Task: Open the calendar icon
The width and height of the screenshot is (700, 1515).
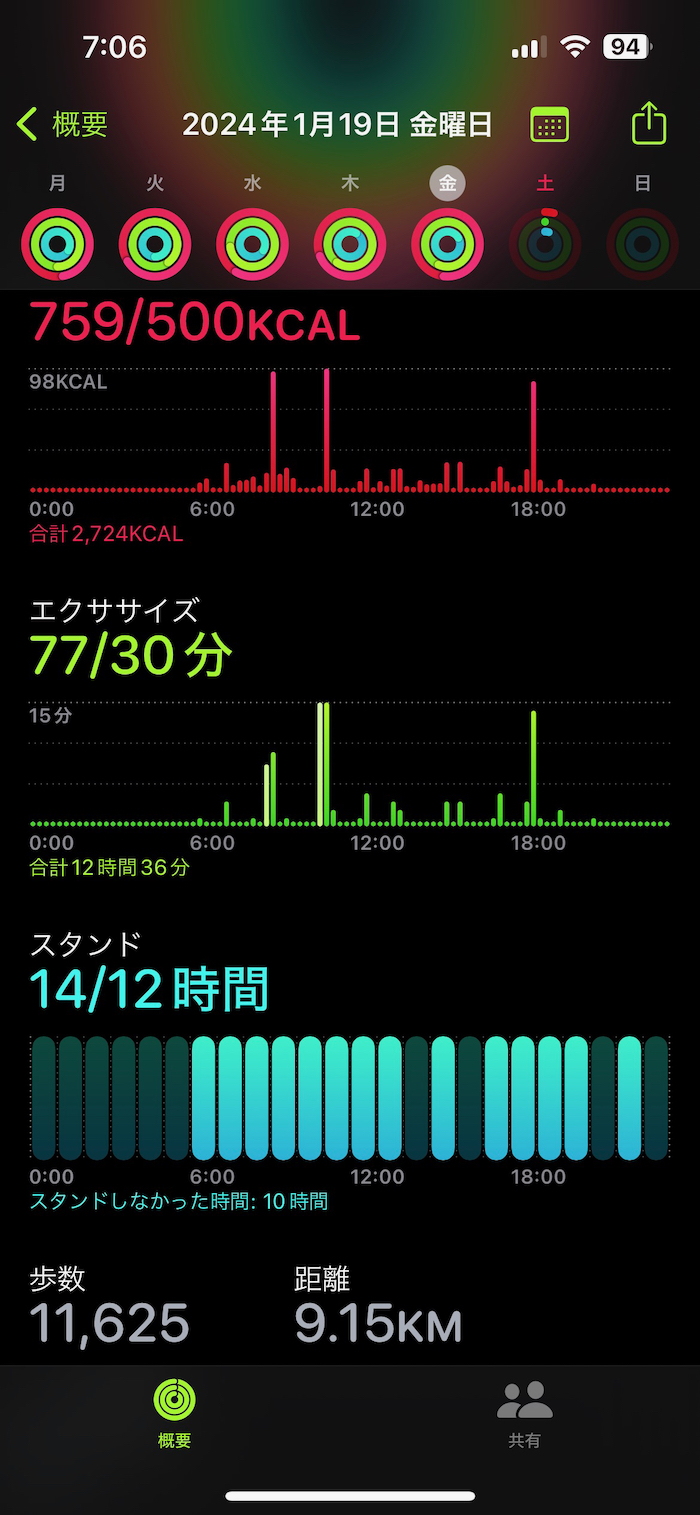Action: point(549,125)
